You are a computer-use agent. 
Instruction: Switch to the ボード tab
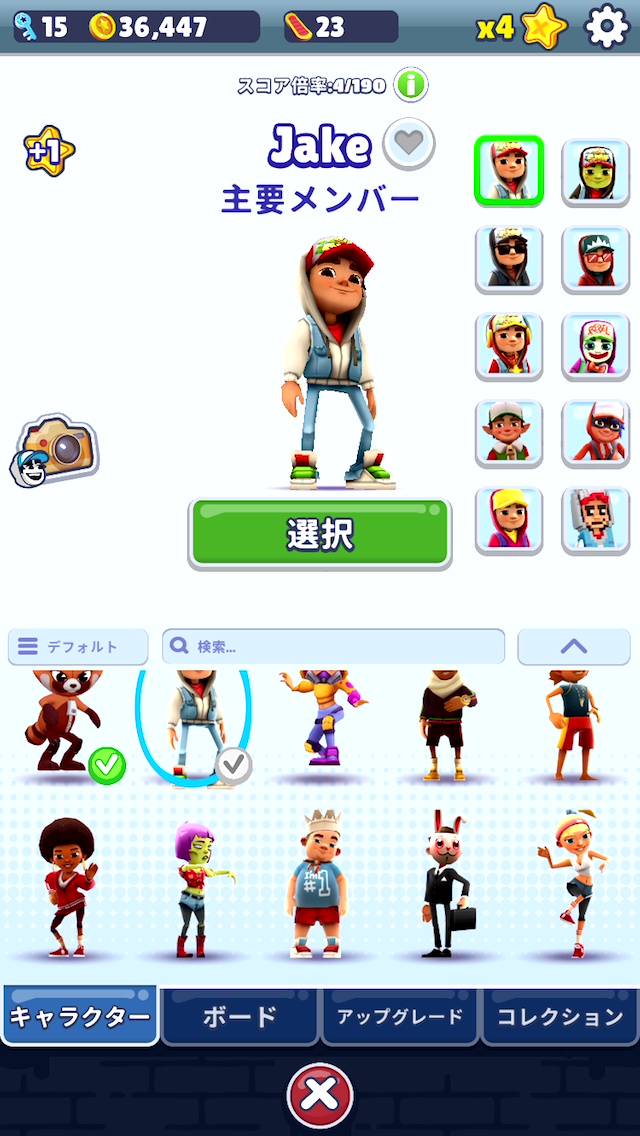240,1016
